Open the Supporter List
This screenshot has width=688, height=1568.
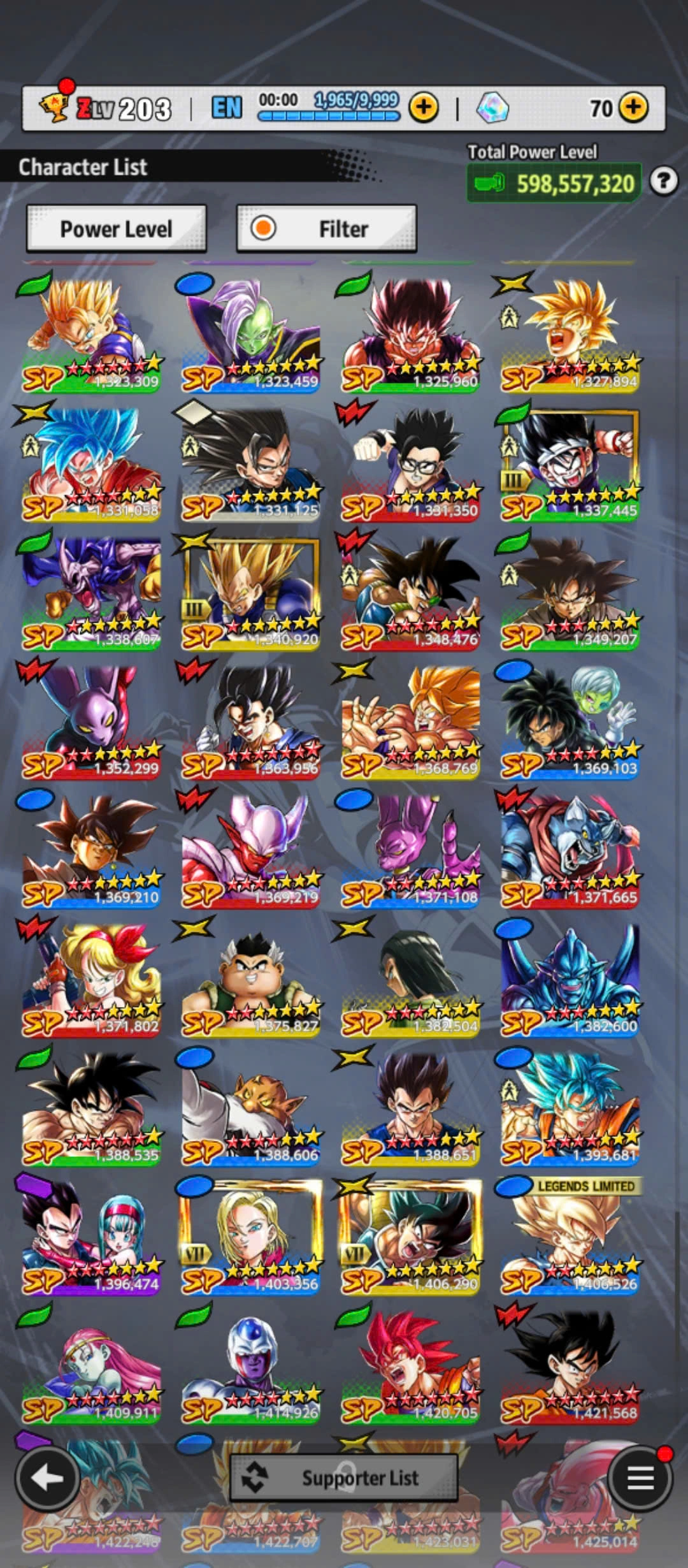pos(344,1477)
